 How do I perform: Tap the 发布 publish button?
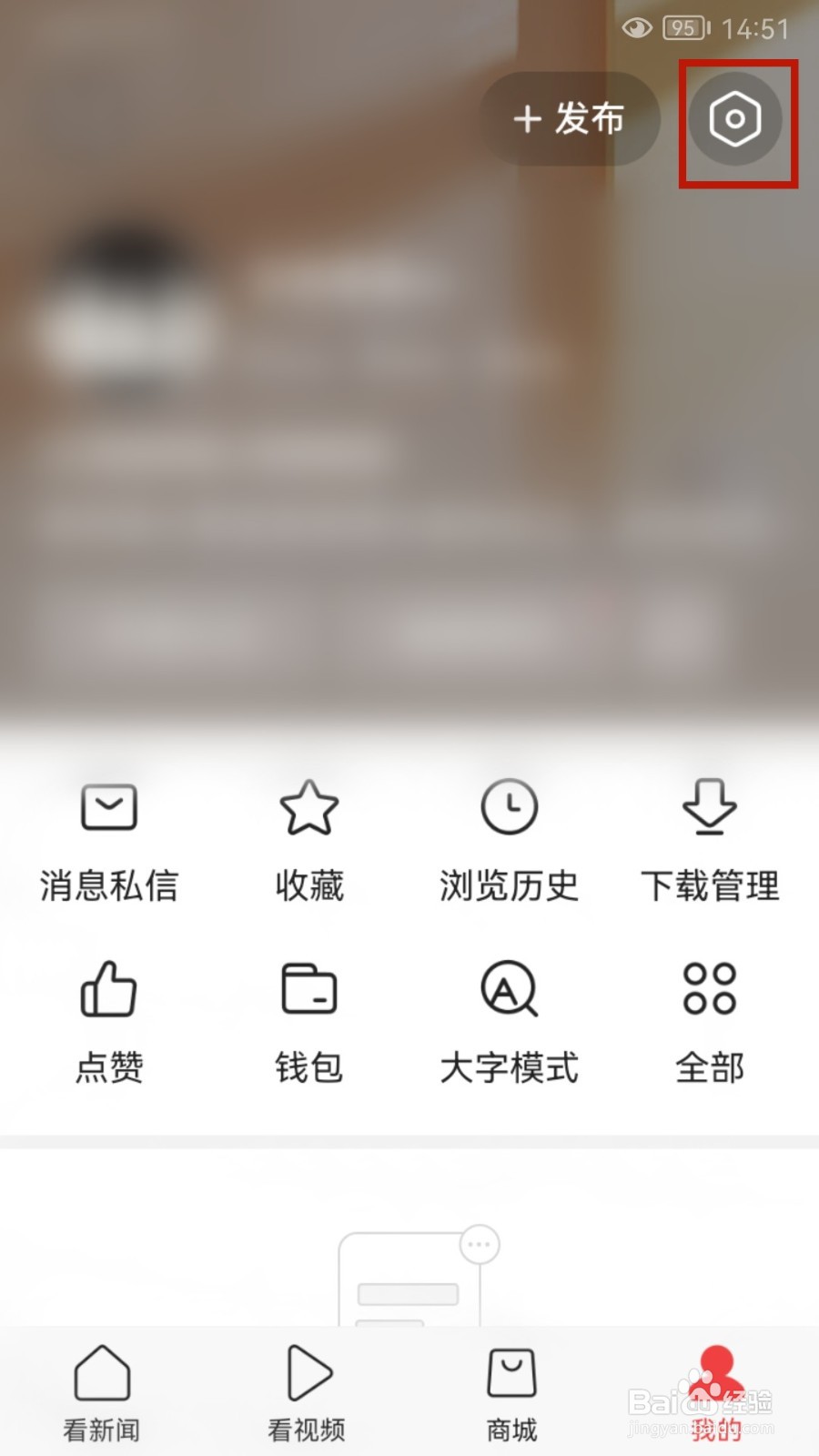point(569,119)
